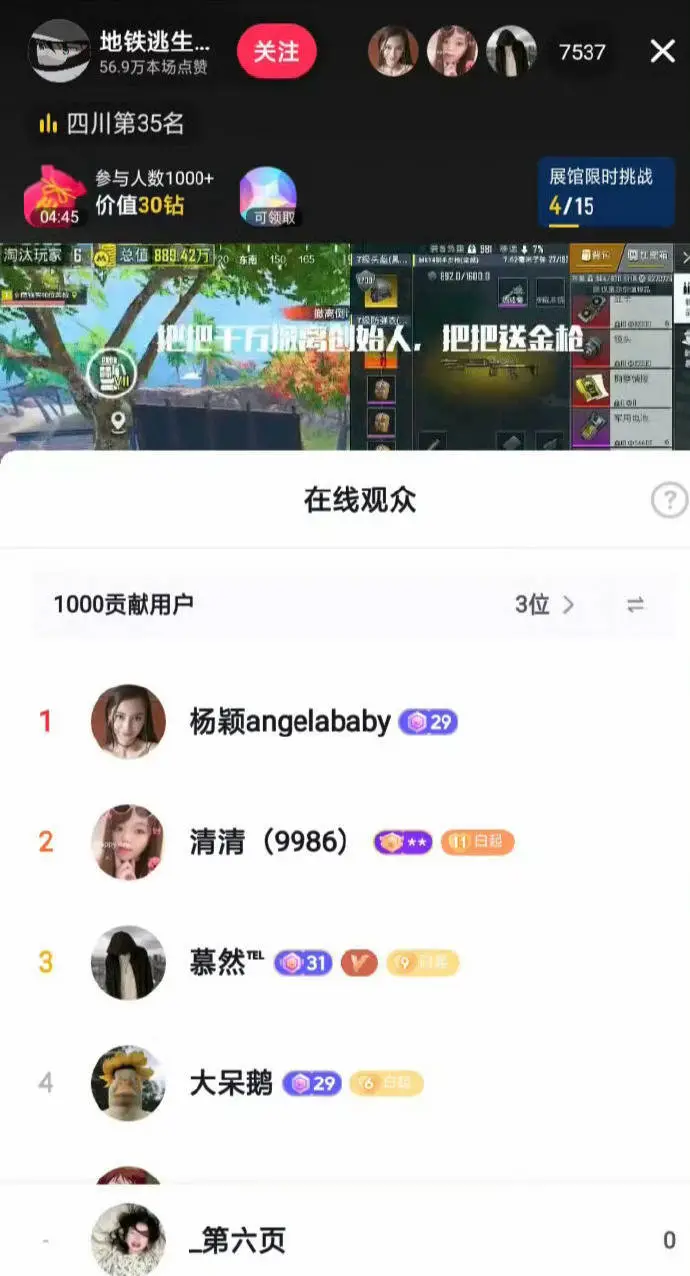This screenshot has width=690, height=1276.
Task: Claim the 可领取 reward icon
Action: 268,196
